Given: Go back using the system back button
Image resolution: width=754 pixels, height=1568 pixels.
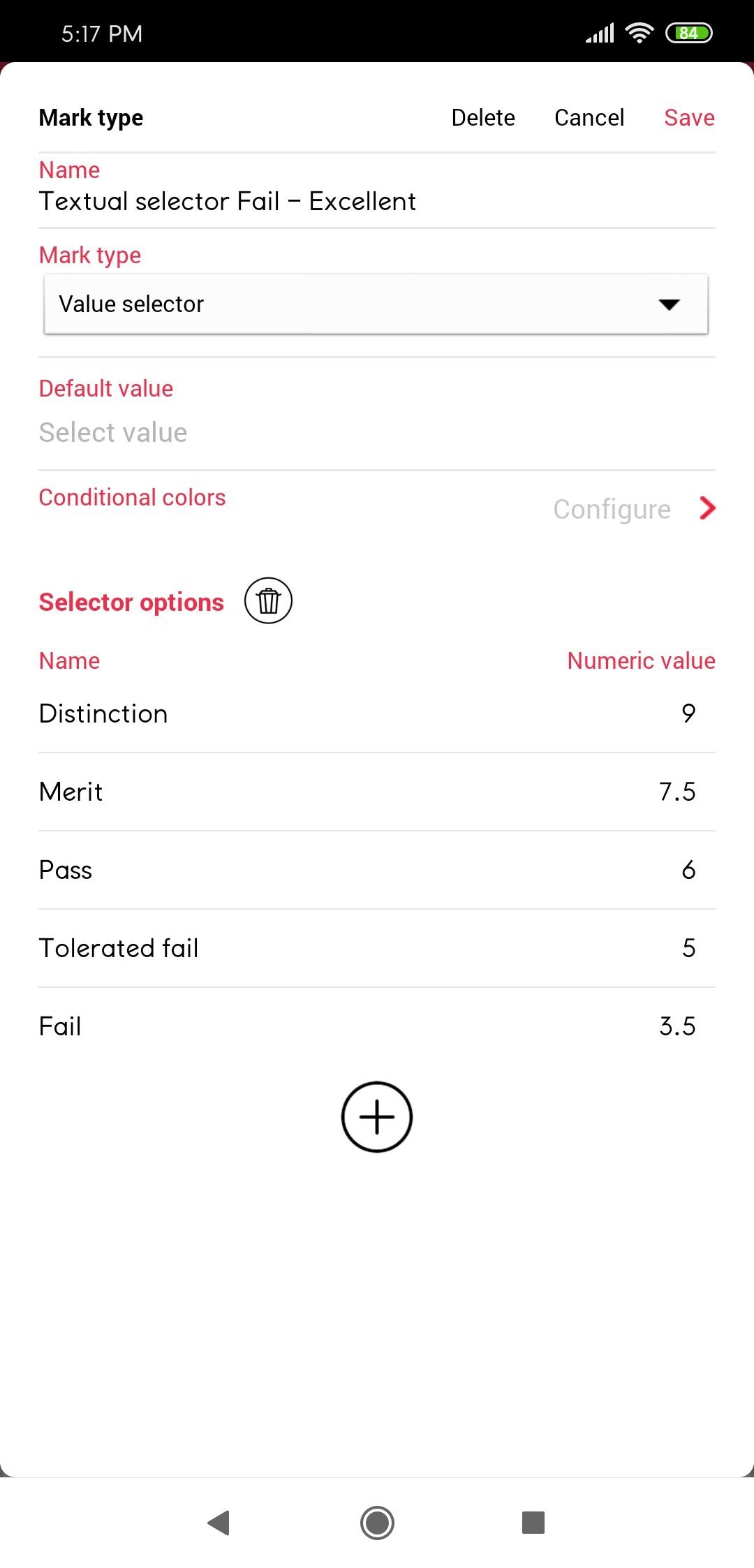Looking at the screenshot, I should click(x=219, y=1522).
